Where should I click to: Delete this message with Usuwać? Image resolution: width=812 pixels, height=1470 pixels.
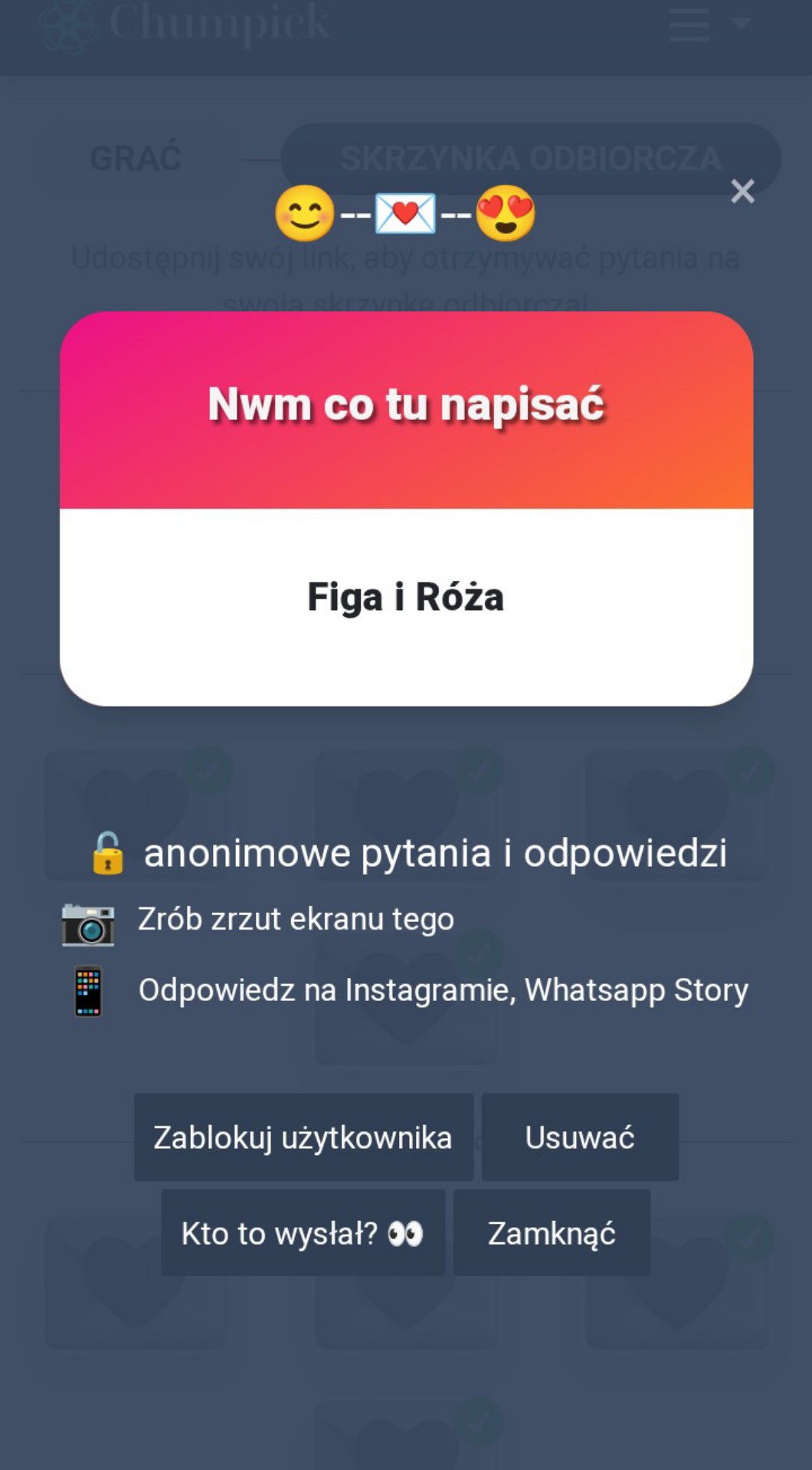(x=580, y=1137)
